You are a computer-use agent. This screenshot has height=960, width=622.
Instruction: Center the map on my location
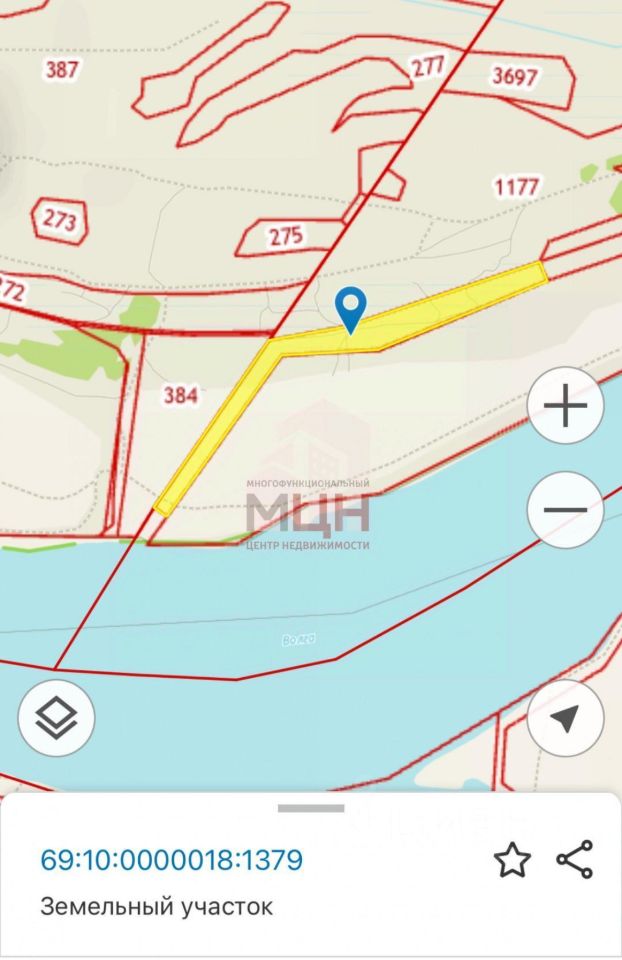click(x=565, y=717)
